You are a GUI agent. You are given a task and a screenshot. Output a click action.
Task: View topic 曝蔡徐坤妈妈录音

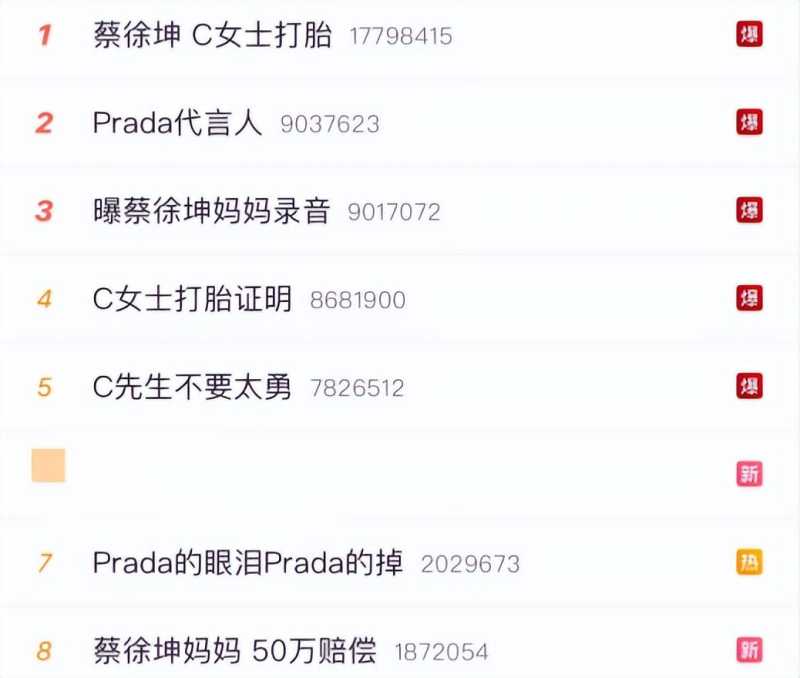211,211
